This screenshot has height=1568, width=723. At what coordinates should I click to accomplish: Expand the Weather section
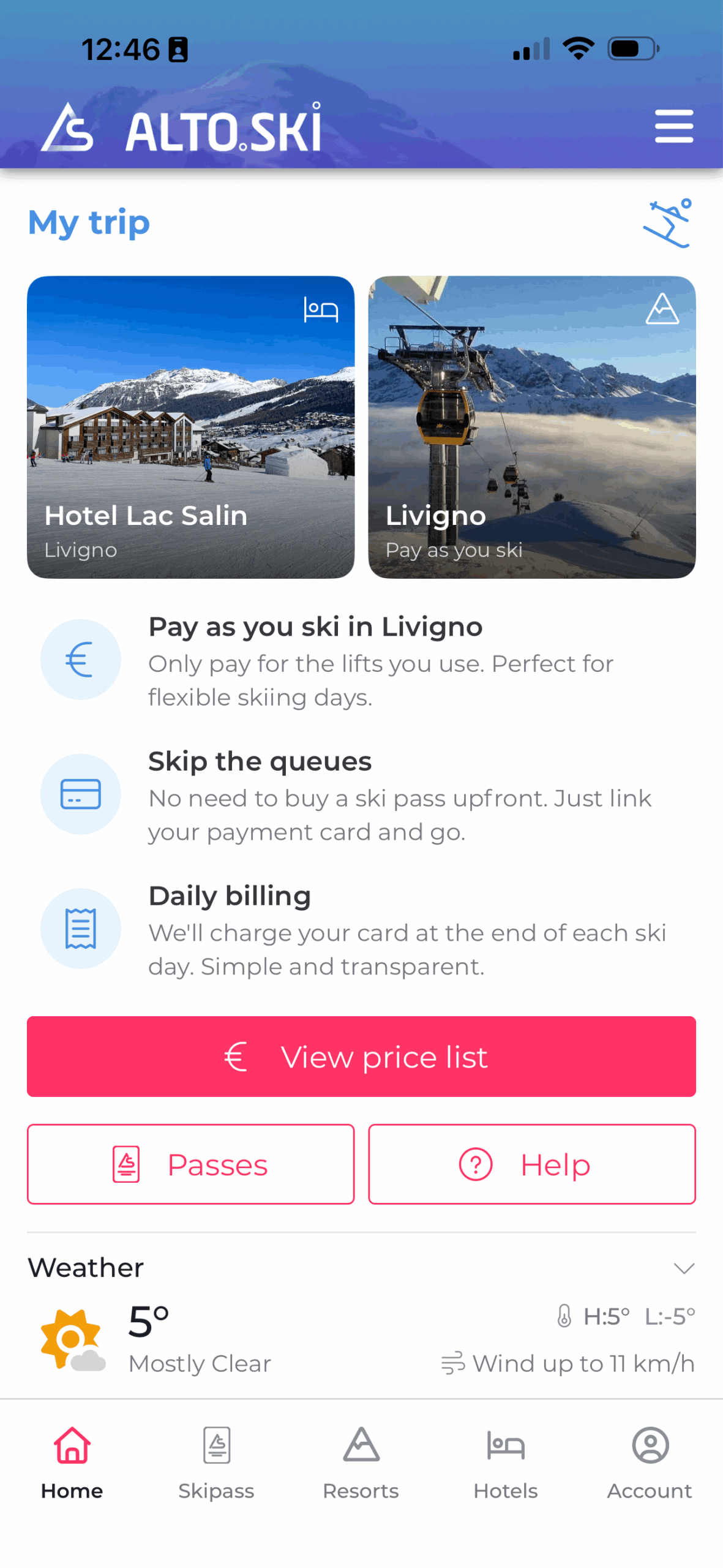click(683, 1267)
